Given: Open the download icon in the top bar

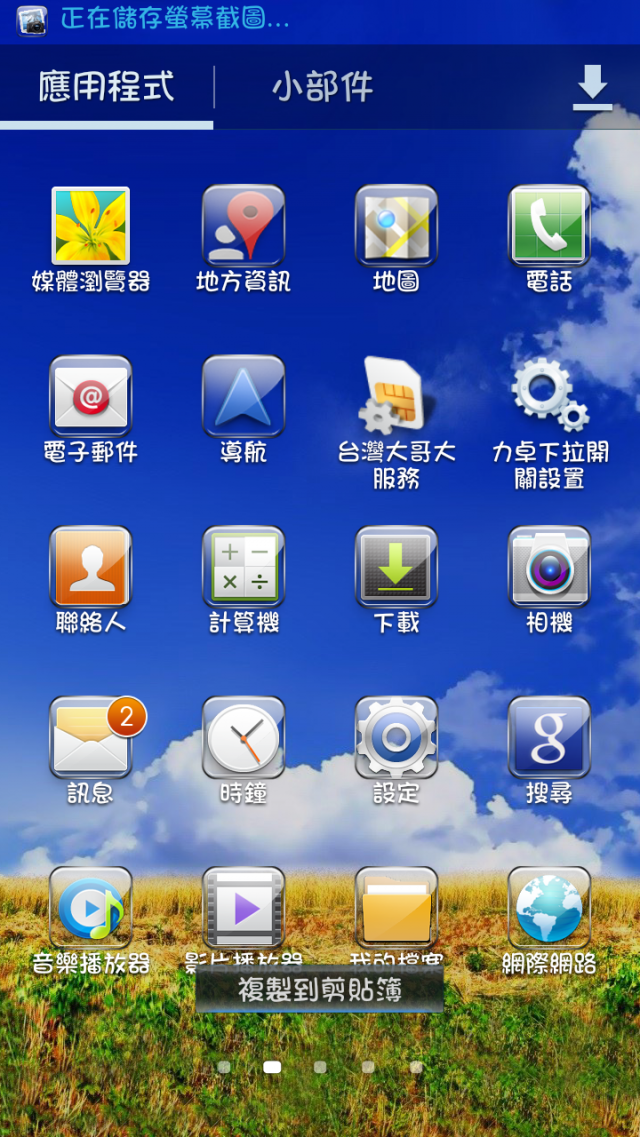Looking at the screenshot, I should pyautogui.click(x=592, y=87).
